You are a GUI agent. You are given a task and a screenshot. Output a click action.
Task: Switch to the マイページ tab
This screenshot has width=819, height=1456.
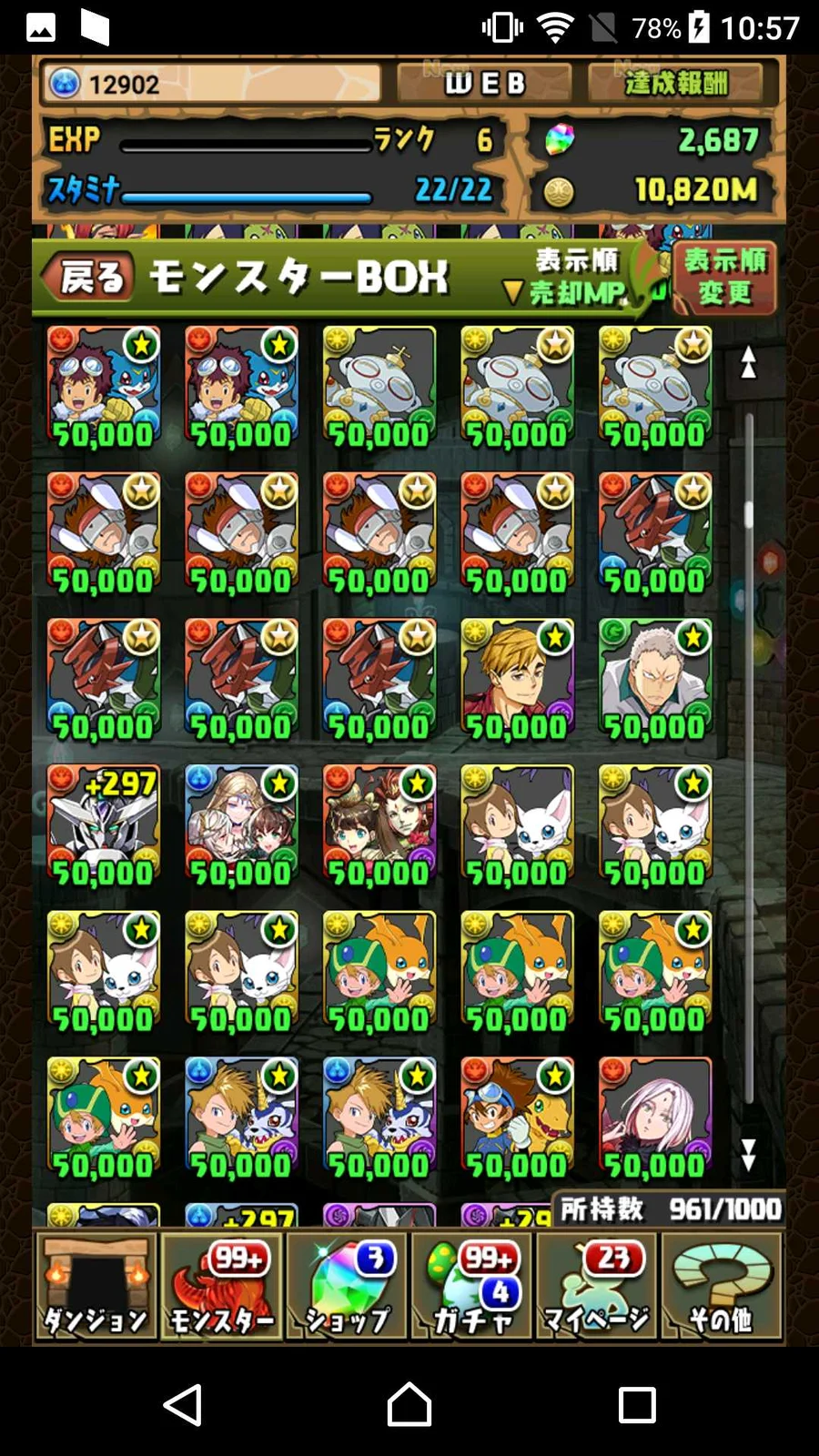(x=597, y=1287)
